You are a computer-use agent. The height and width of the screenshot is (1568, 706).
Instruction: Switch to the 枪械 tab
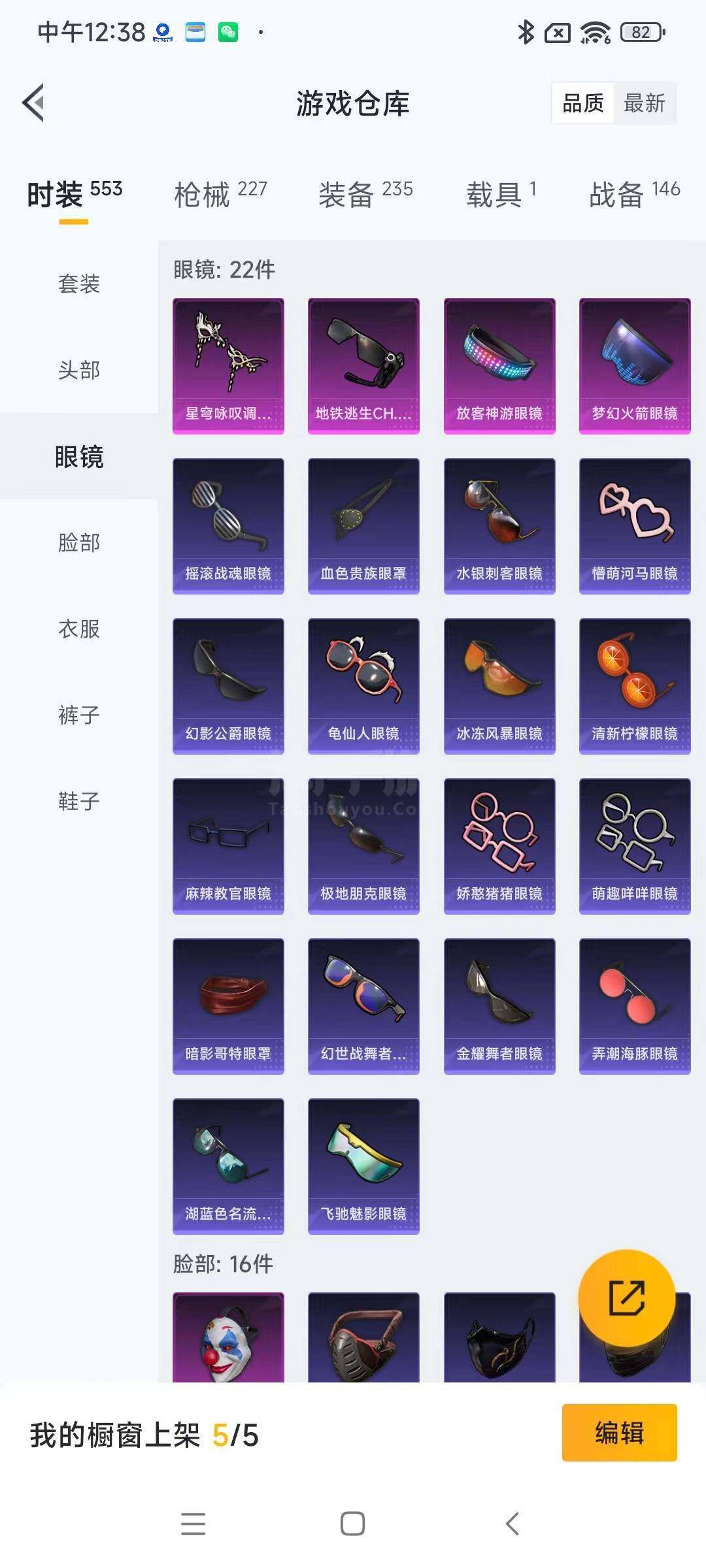(220, 194)
